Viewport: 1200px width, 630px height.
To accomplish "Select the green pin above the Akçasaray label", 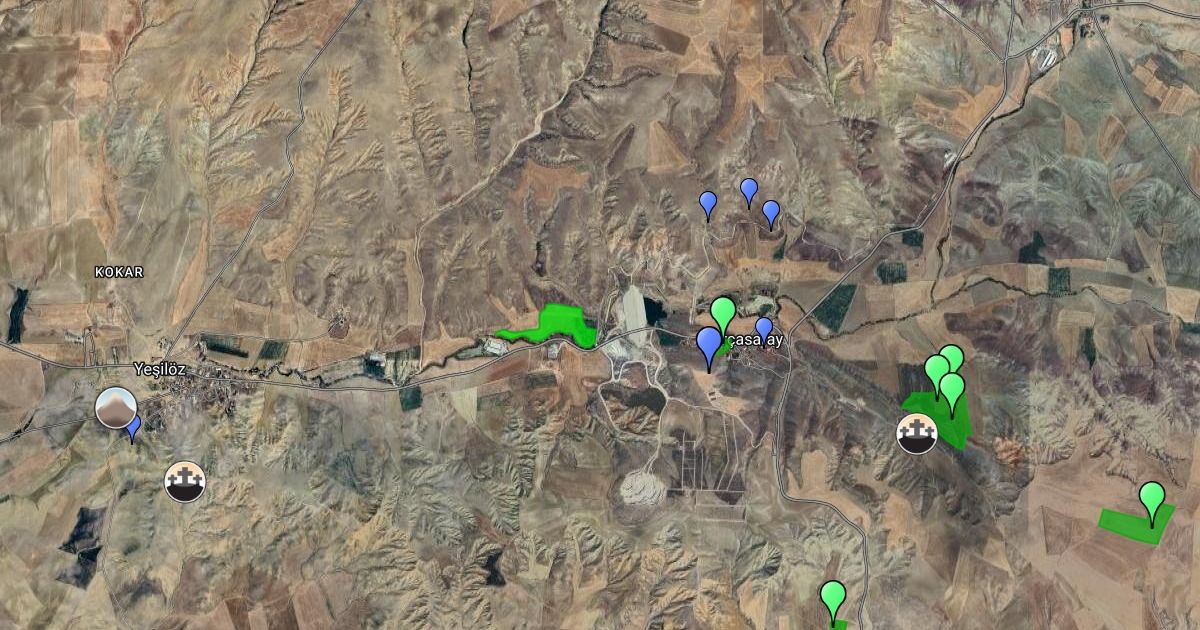I will (x=723, y=317).
